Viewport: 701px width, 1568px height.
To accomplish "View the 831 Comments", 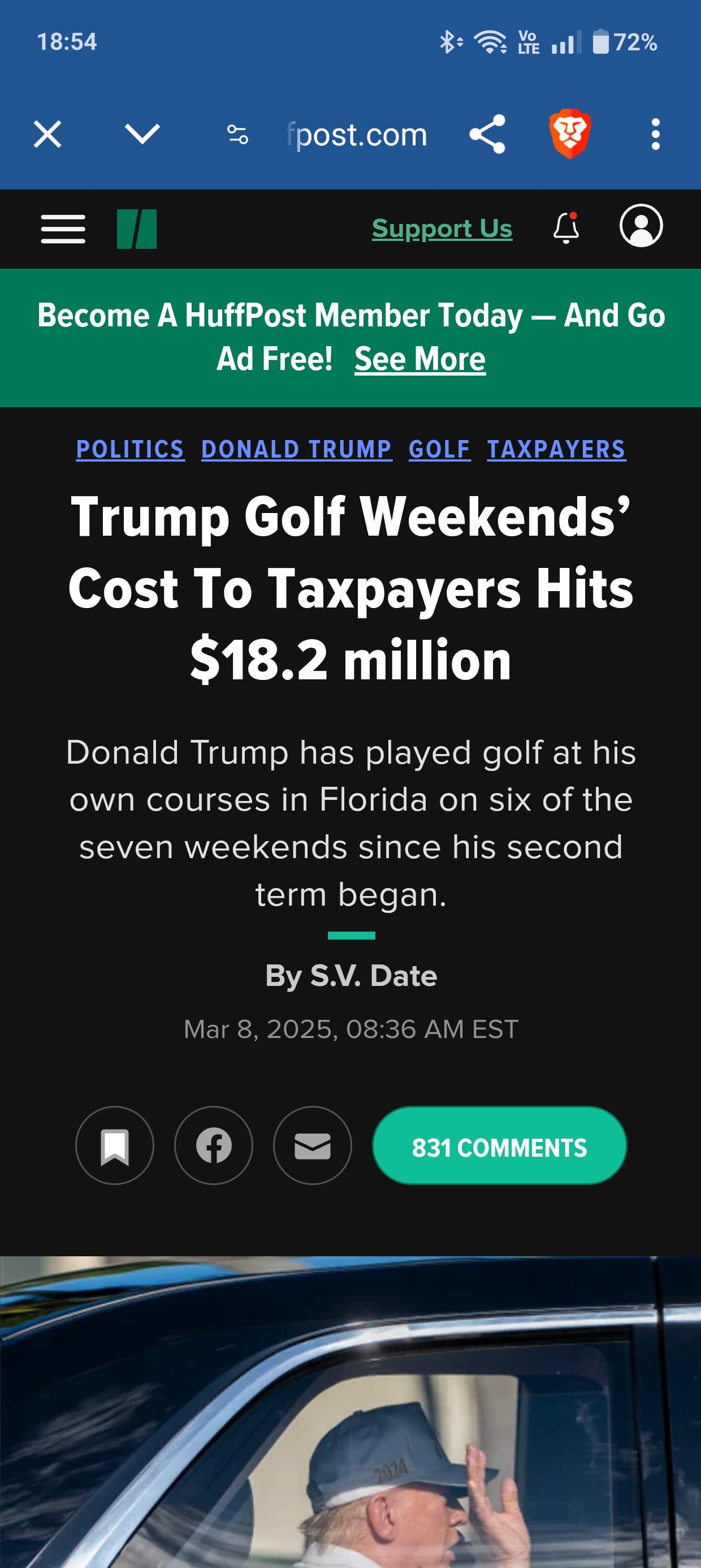I will click(499, 1145).
